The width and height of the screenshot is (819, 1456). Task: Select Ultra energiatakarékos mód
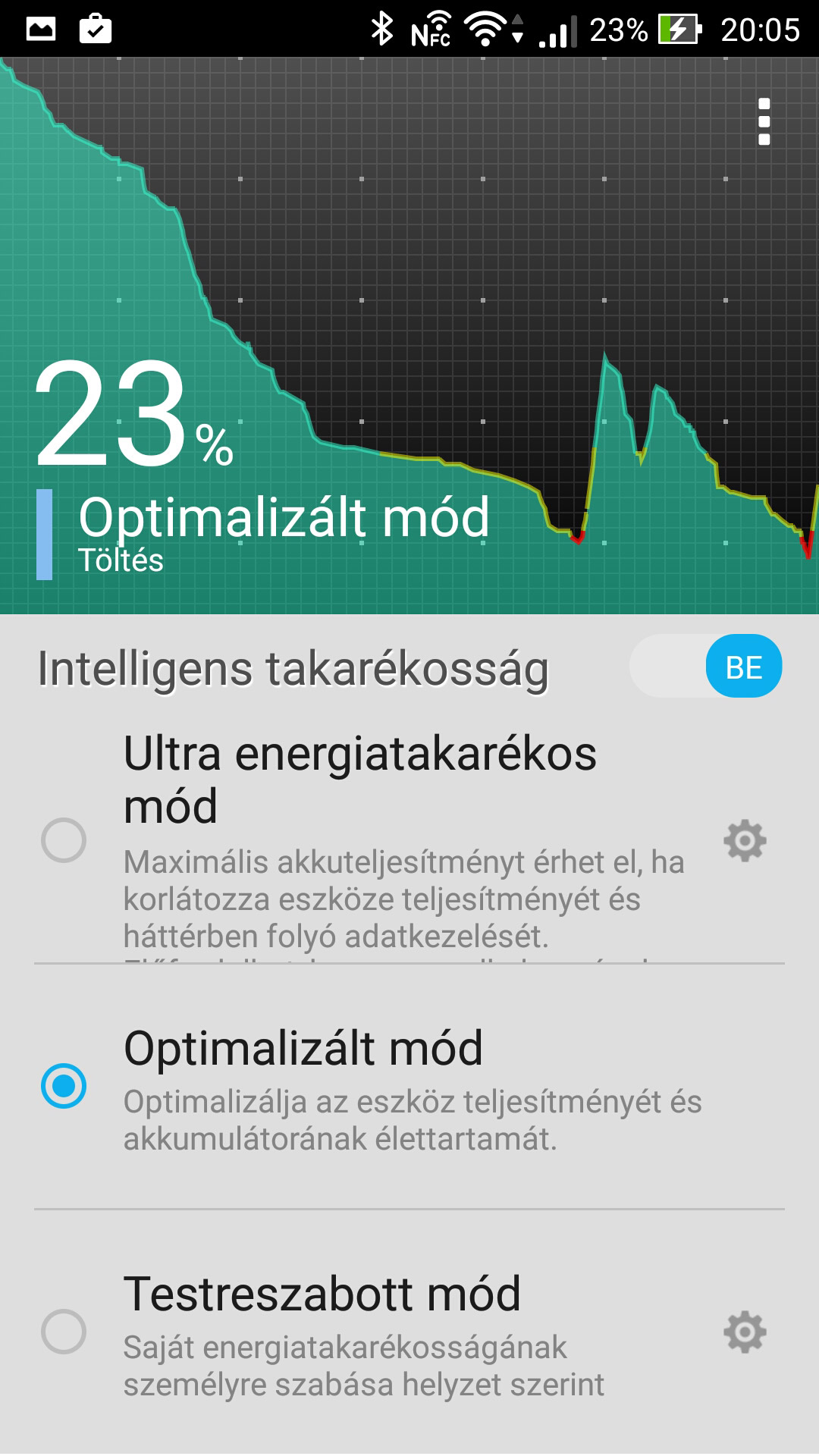coord(64,840)
